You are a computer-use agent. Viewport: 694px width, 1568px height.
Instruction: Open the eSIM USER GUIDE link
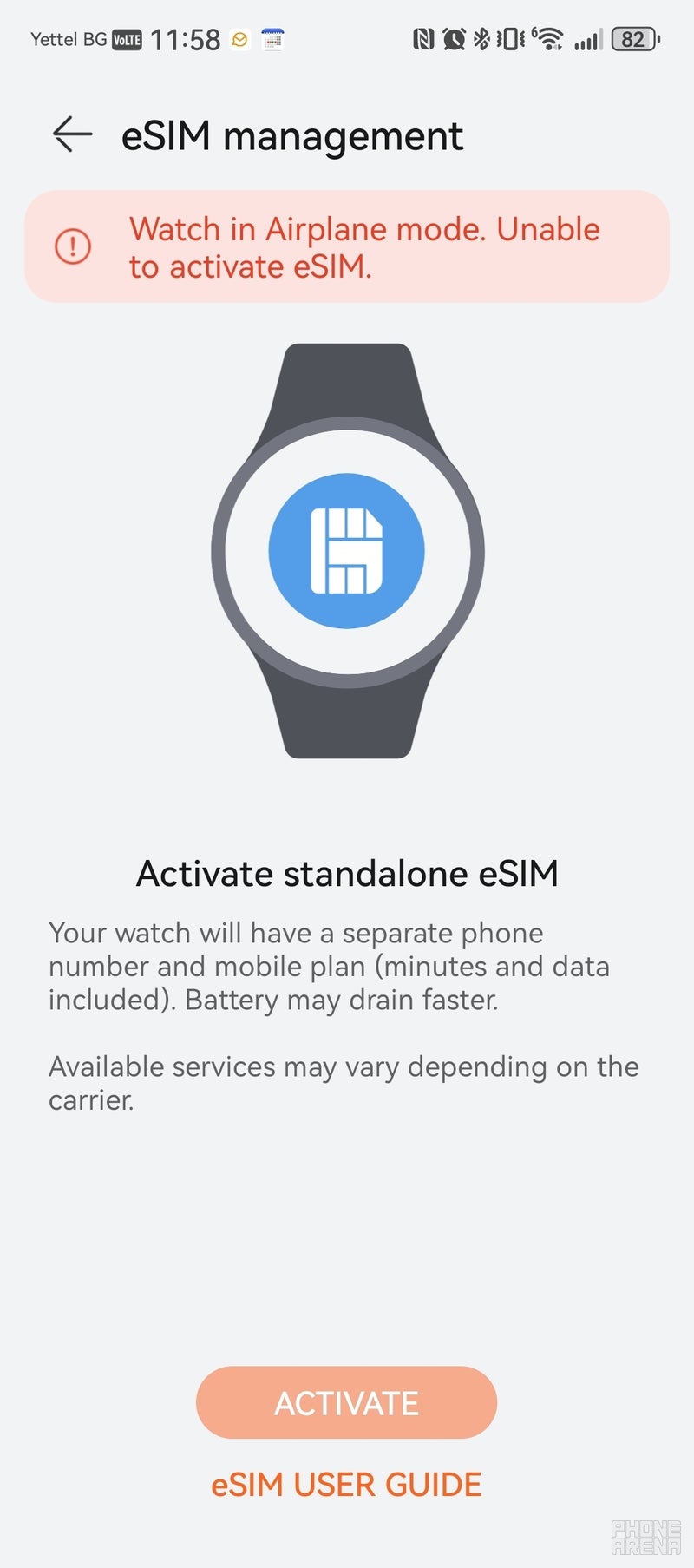(x=346, y=1485)
